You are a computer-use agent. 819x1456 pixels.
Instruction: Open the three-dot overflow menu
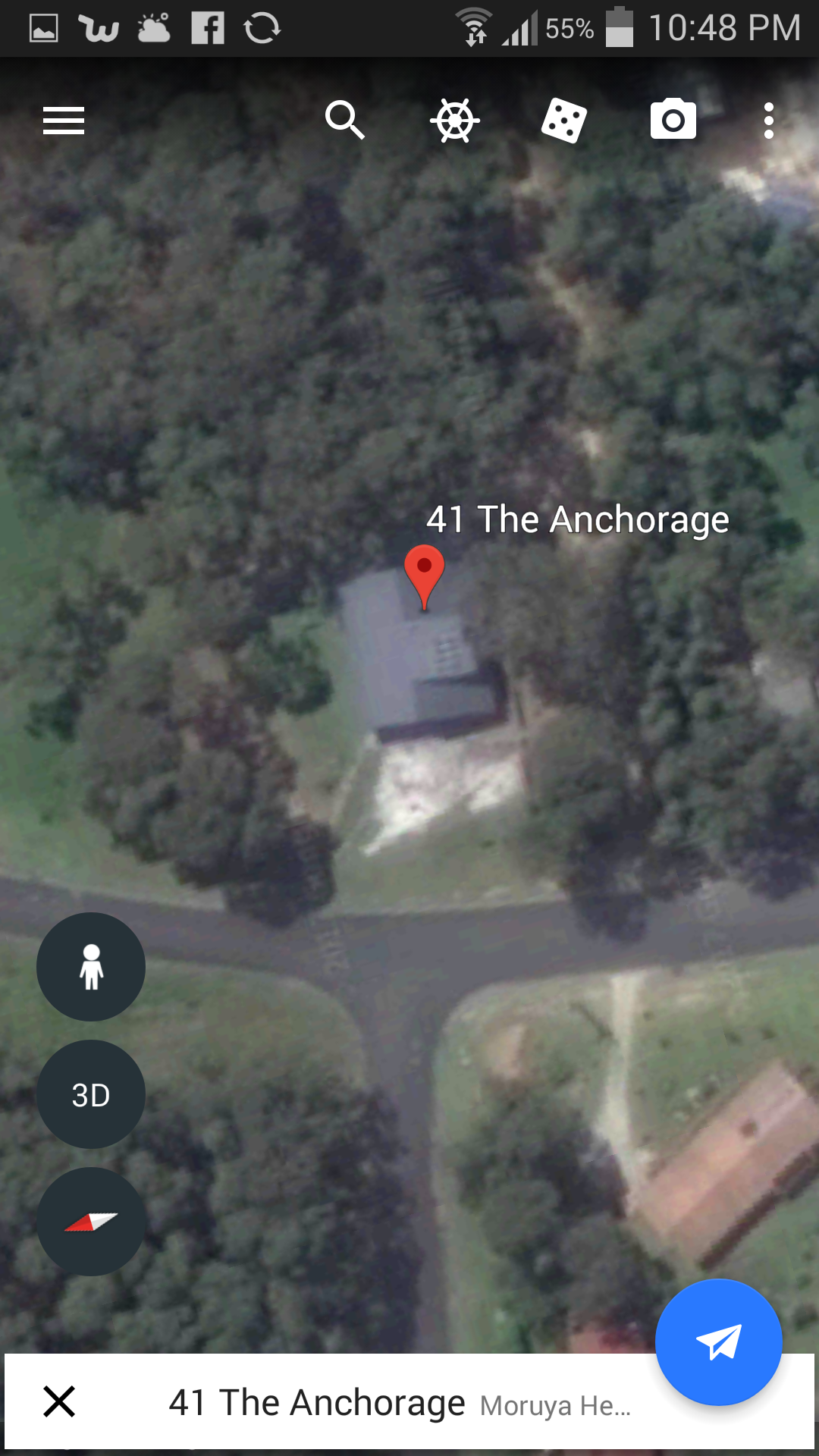click(x=769, y=121)
